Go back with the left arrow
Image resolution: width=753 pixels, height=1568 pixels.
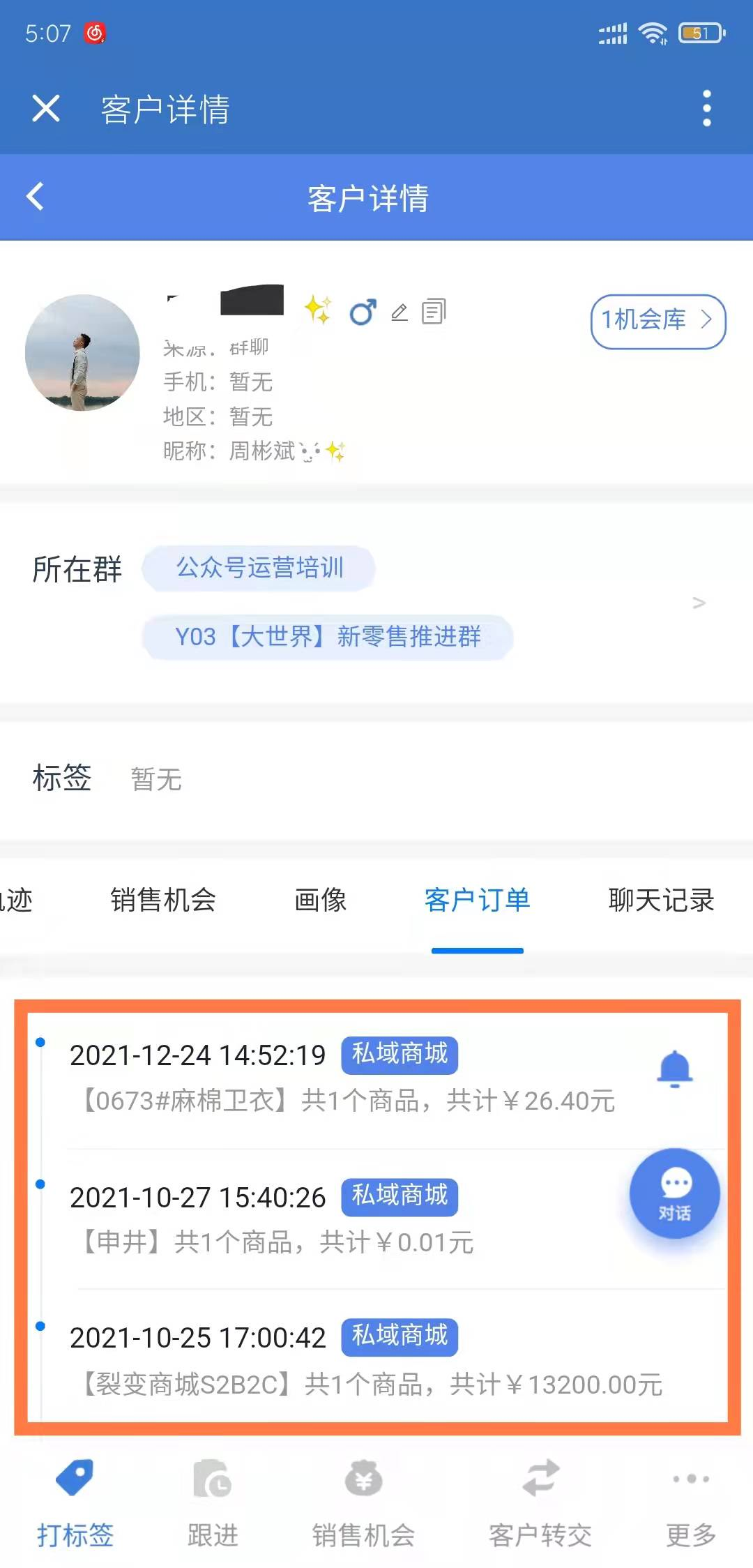point(35,197)
